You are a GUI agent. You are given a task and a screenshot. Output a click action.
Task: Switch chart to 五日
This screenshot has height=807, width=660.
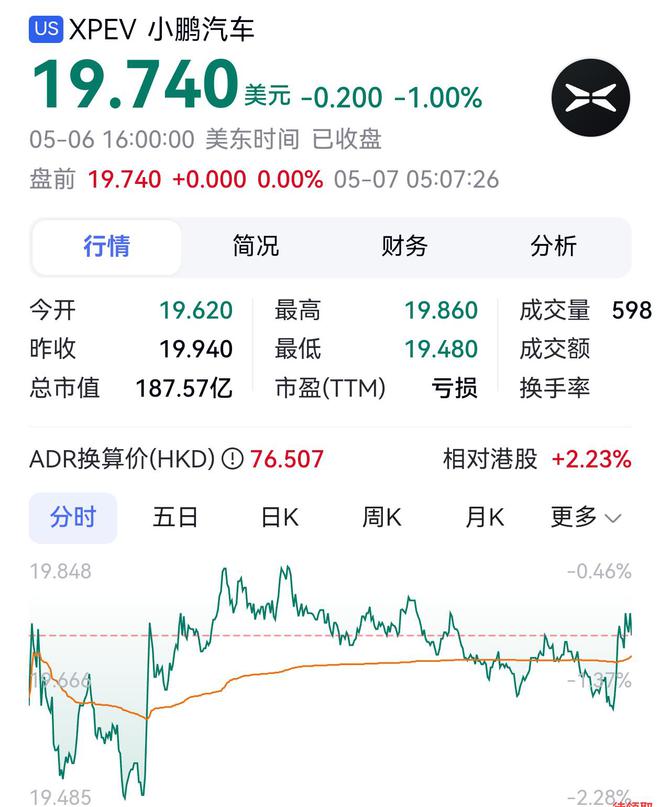coord(176,517)
